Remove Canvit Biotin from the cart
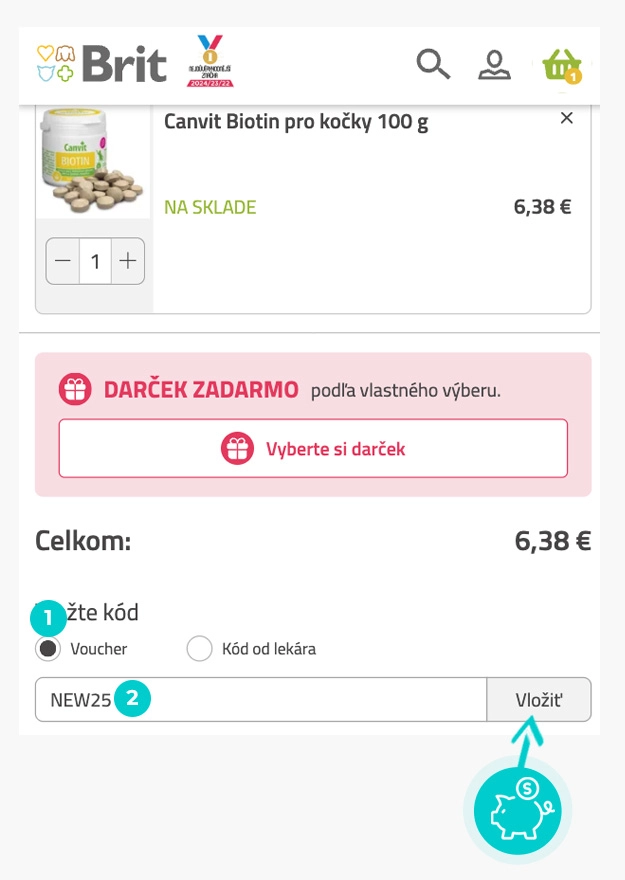The image size is (625, 880). [567, 119]
